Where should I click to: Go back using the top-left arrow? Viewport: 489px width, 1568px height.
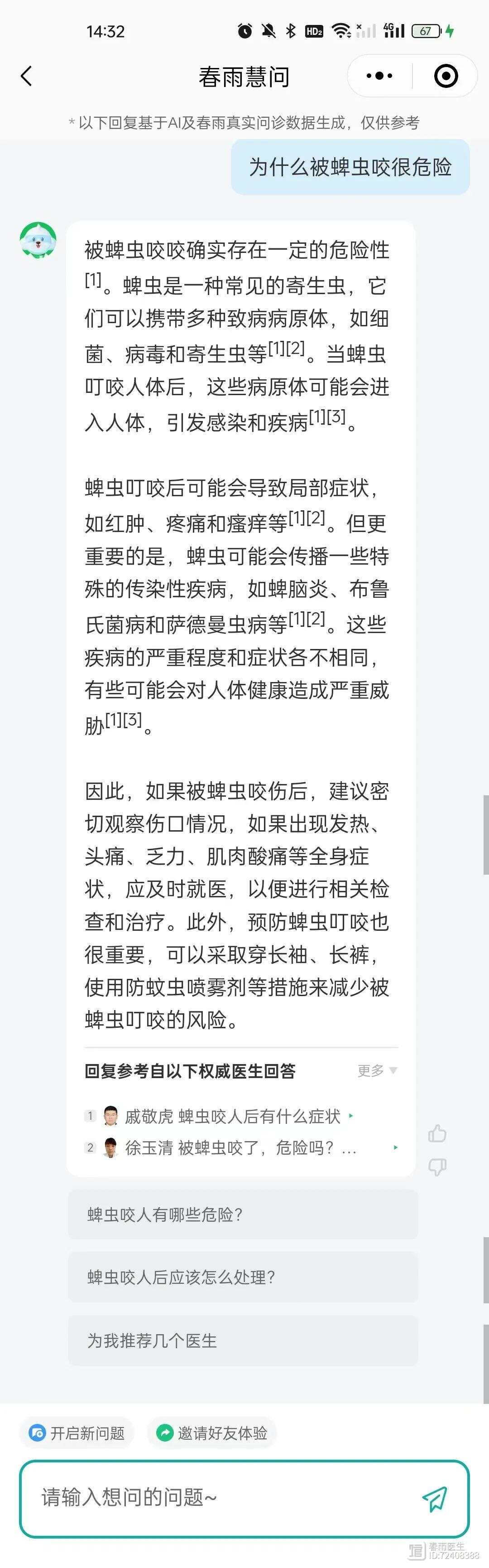(26, 76)
